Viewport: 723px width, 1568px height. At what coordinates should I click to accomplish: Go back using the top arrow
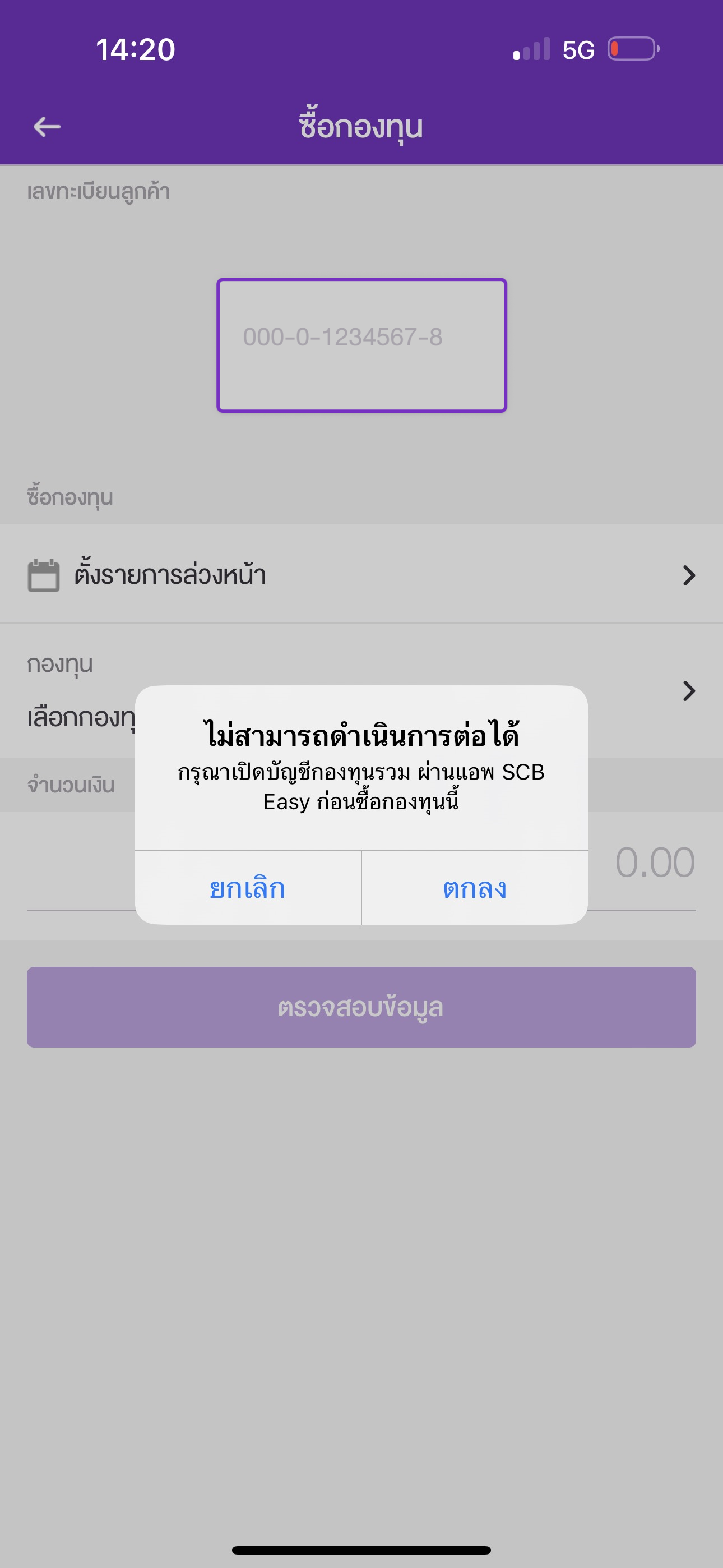point(47,127)
